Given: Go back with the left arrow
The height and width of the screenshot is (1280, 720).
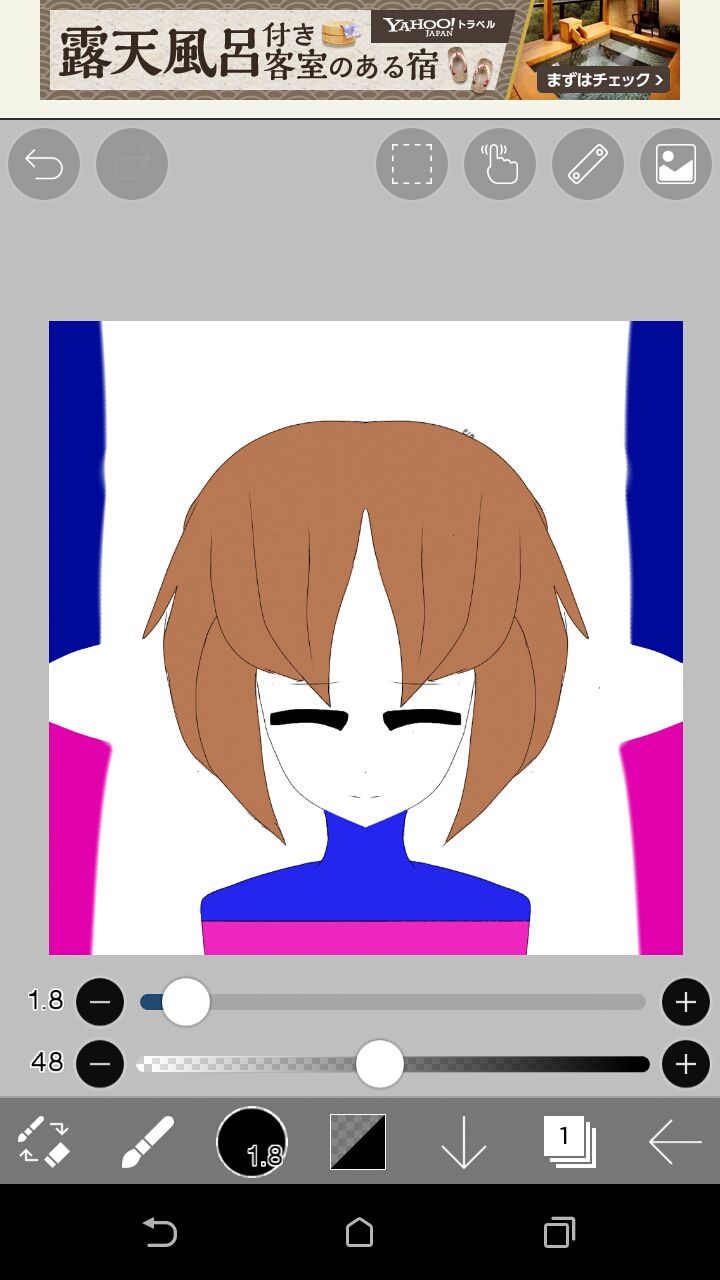Looking at the screenshot, I should (674, 1142).
